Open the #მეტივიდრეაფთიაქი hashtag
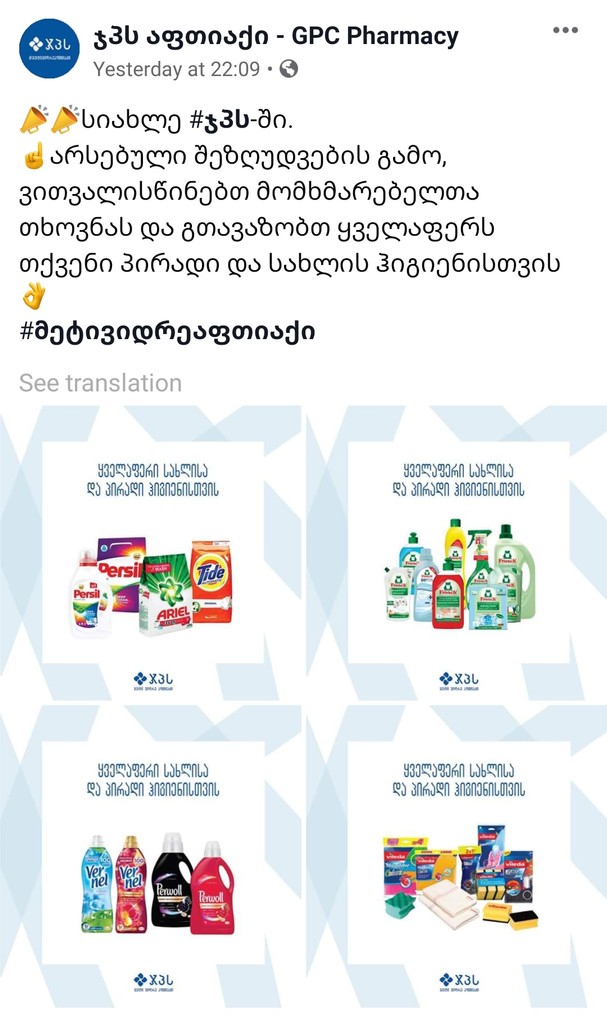 point(167,331)
